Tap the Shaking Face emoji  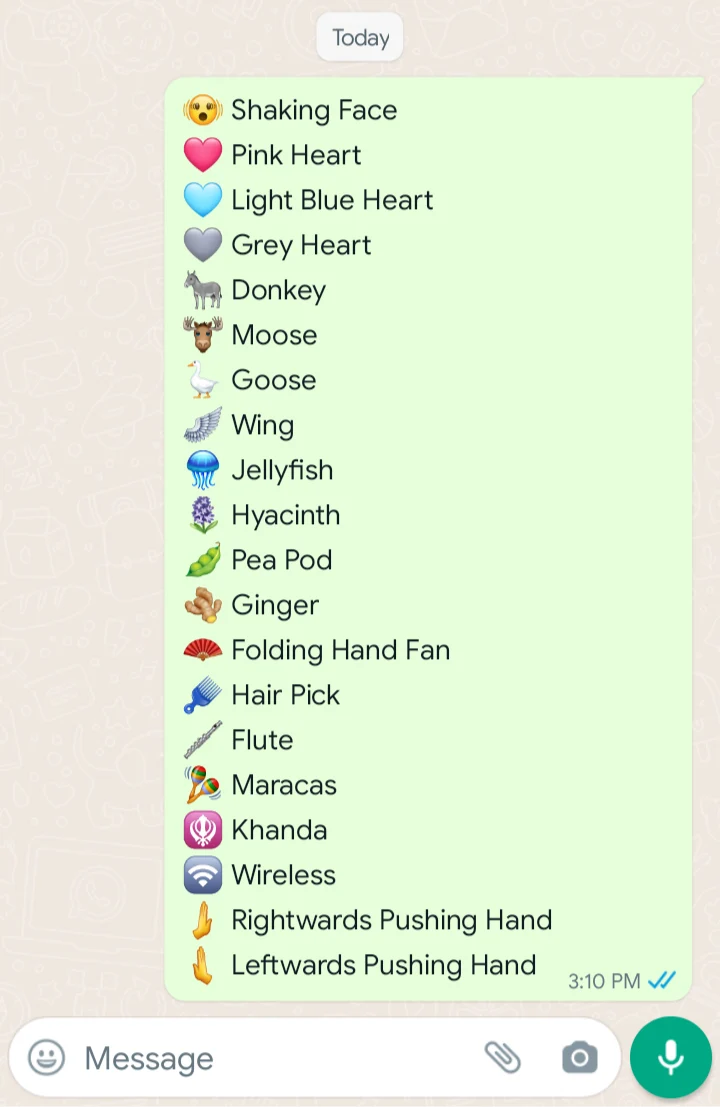click(x=203, y=110)
